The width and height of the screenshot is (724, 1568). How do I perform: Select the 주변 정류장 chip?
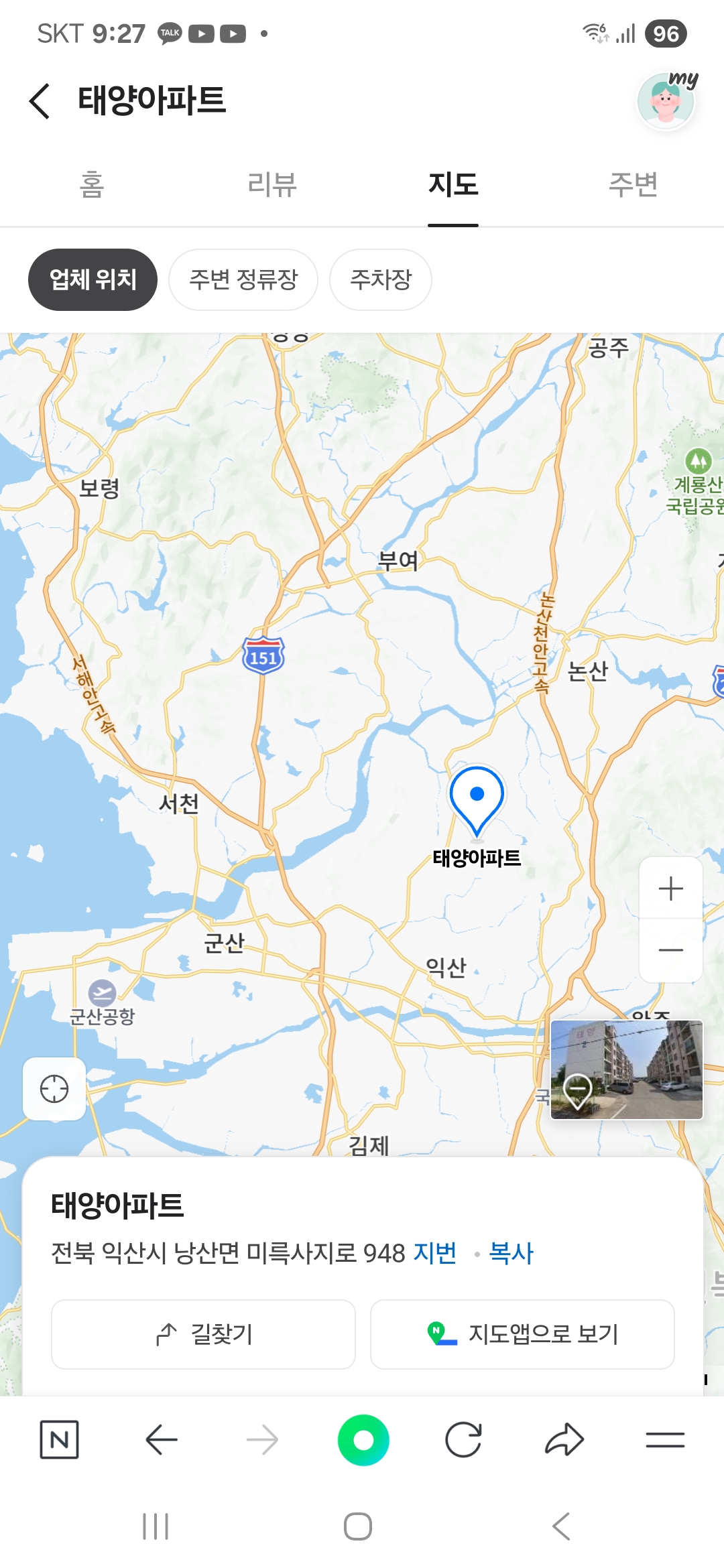click(243, 279)
